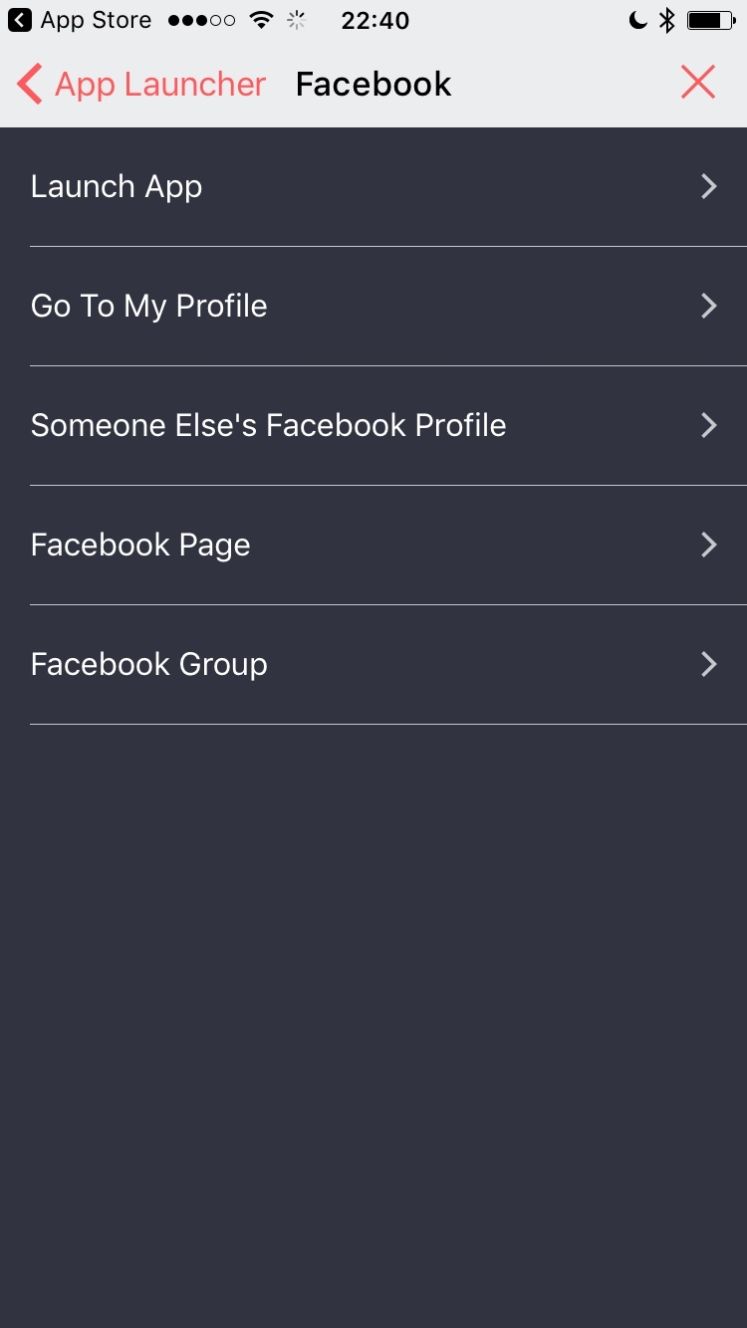
Task: Close the Facebook screen with the X
Action: point(698,82)
